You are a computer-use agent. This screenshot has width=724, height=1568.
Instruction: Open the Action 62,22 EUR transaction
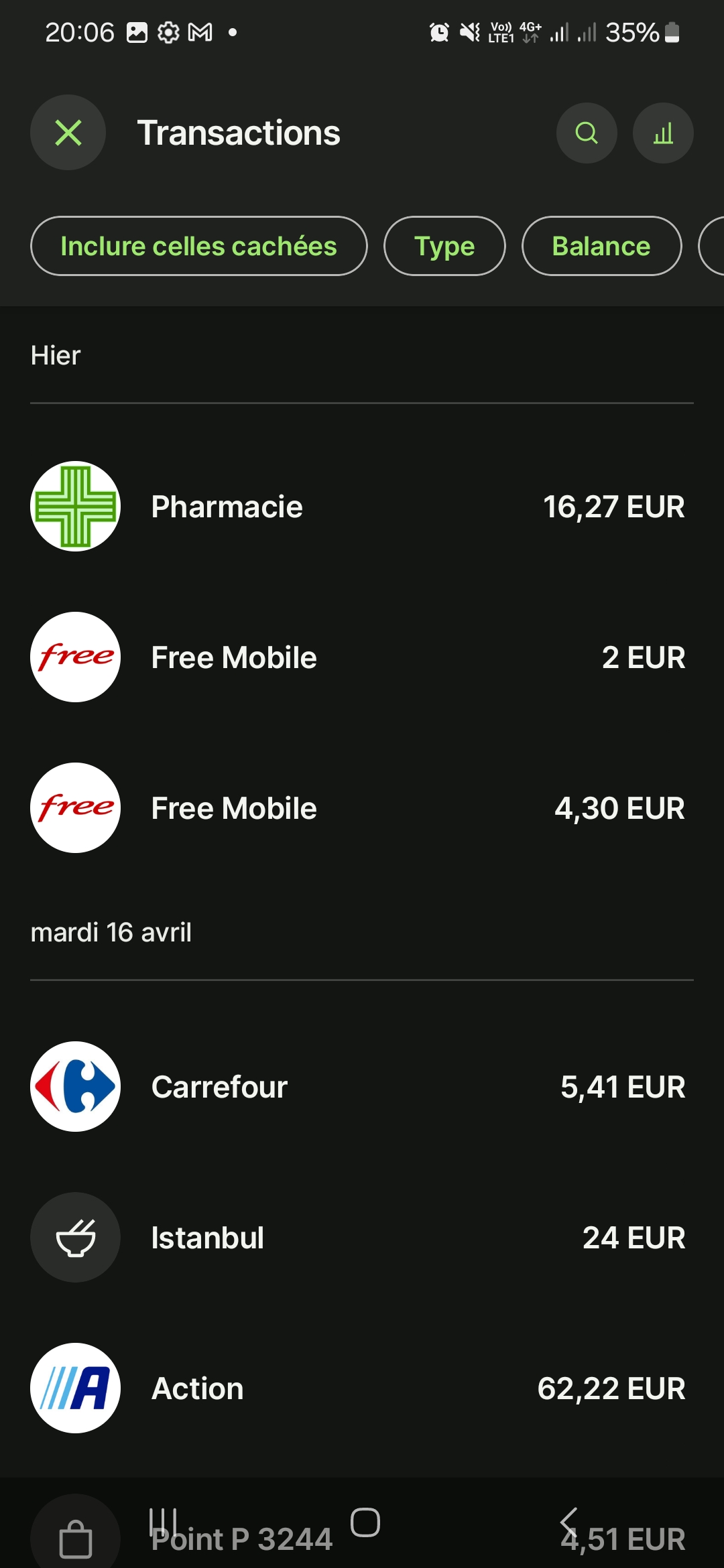pyautogui.click(x=362, y=1388)
